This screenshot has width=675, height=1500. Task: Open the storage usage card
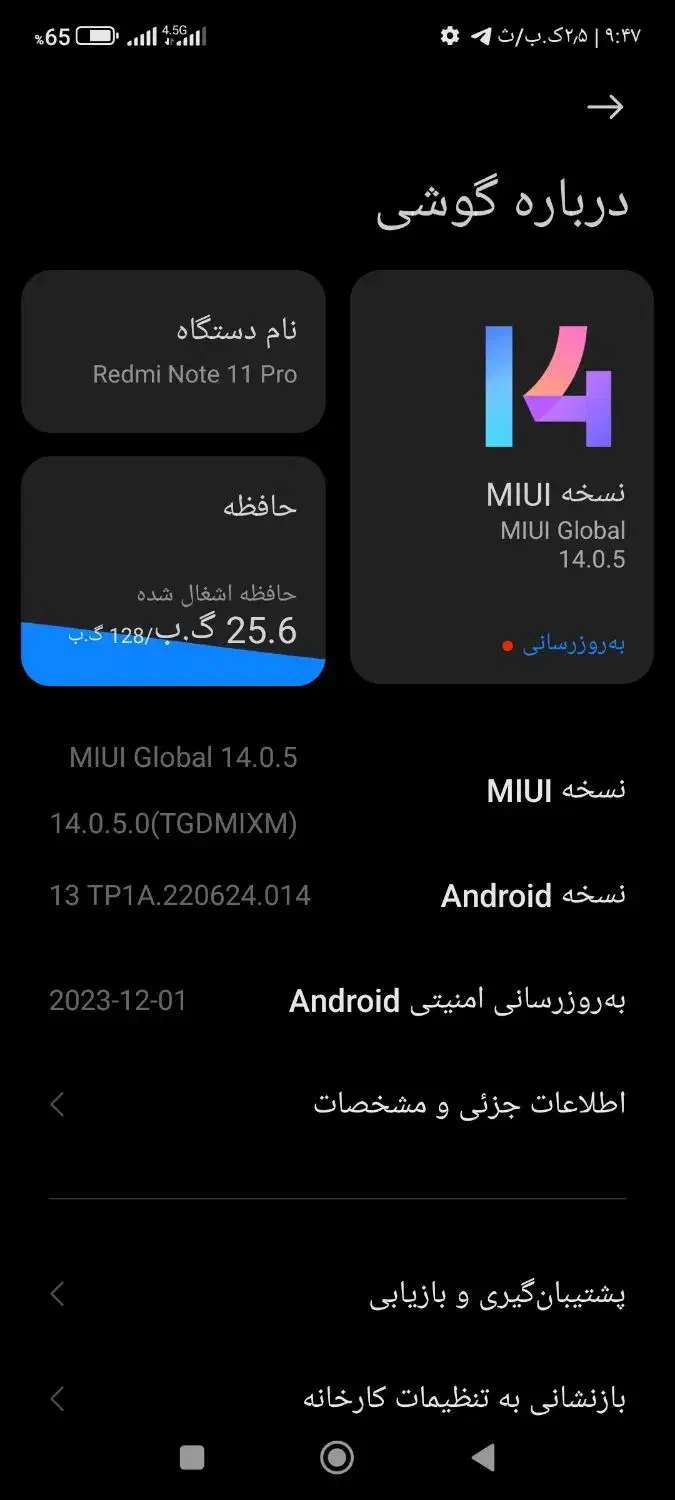[173, 571]
